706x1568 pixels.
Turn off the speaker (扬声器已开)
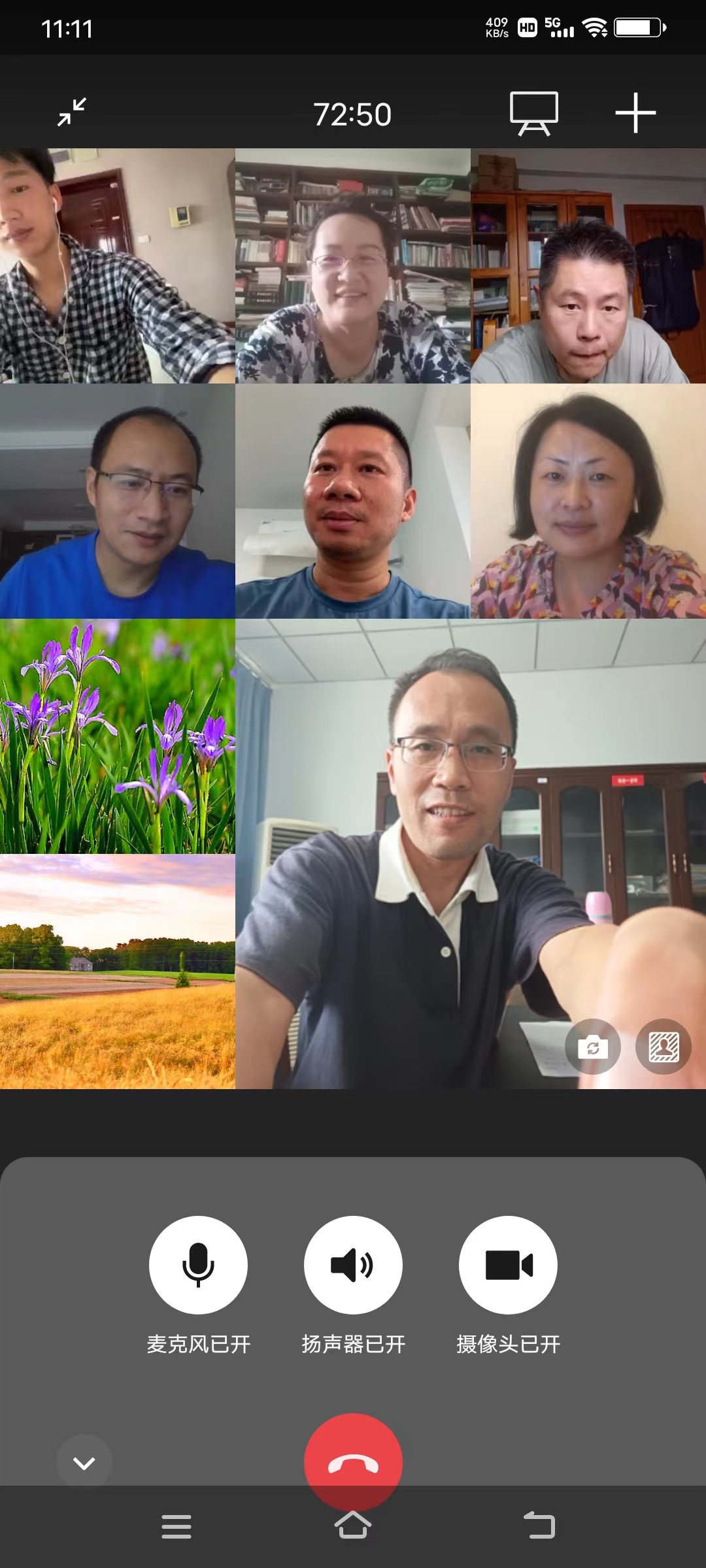(x=353, y=1265)
